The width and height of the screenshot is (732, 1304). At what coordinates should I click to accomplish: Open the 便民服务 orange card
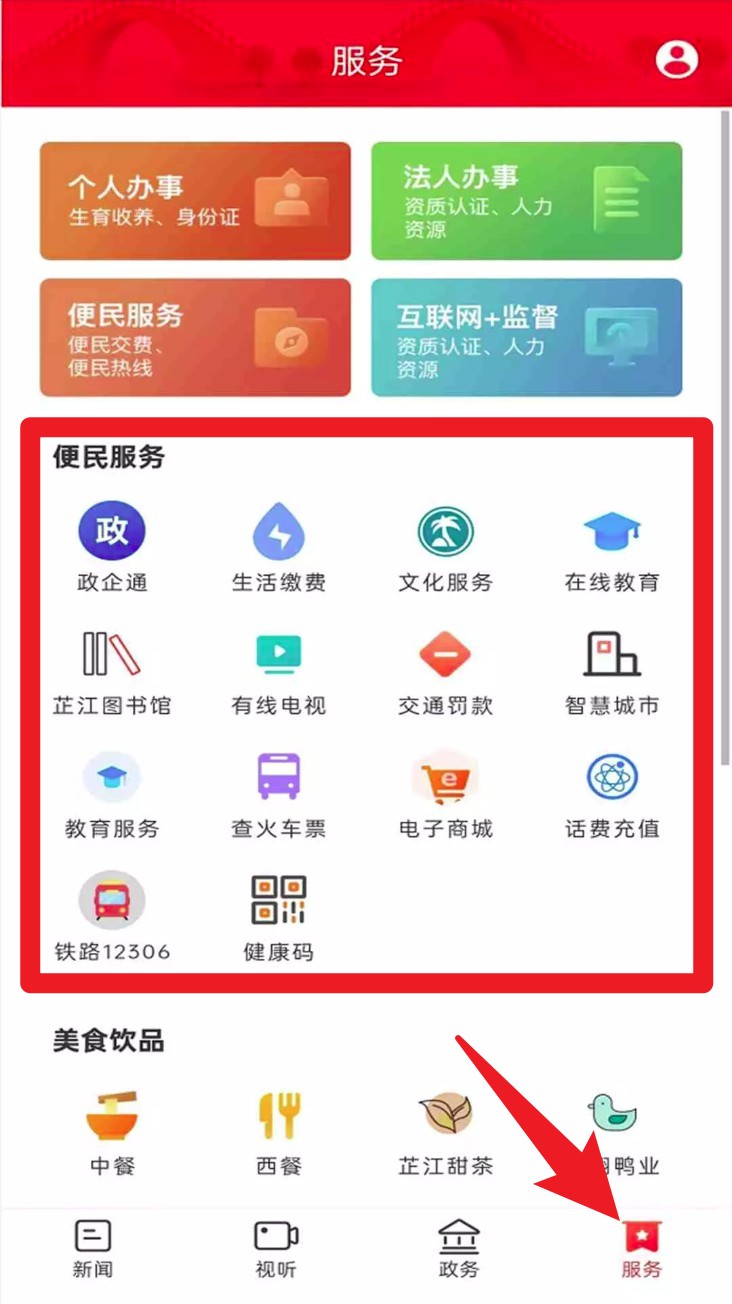[195, 337]
